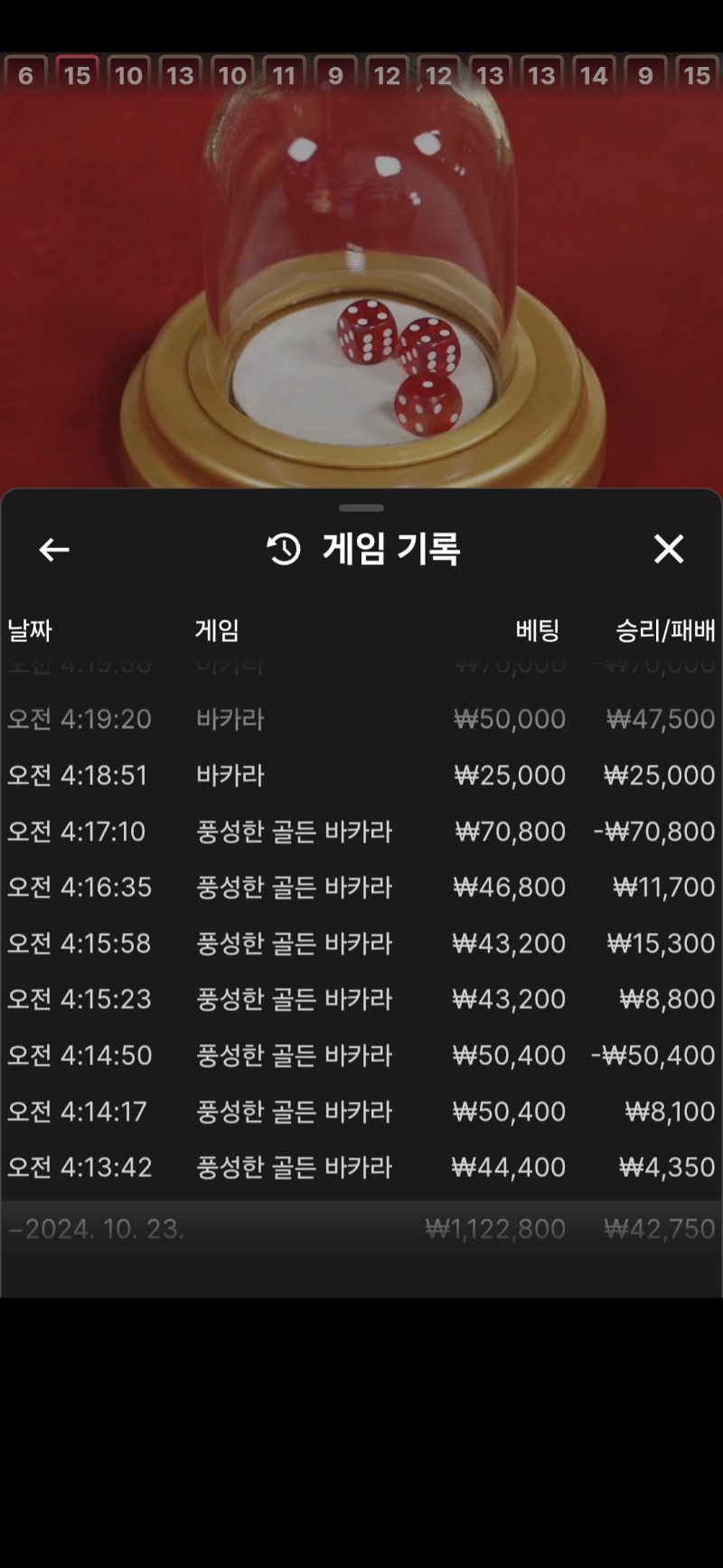
Task: Tap the sheet drag handle
Action: [361, 508]
